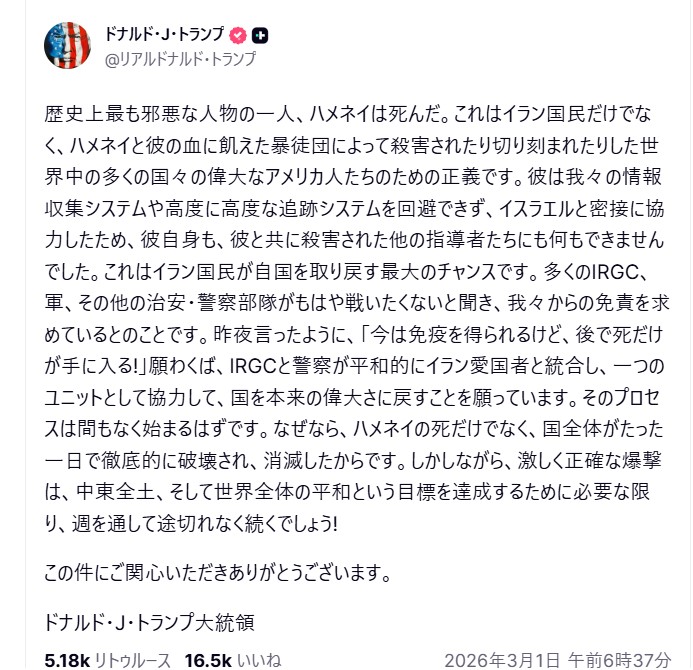Open the handle @リアルドナルド・トランプ
This screenshot has height=670, width=693.
[x=180, y=58]
